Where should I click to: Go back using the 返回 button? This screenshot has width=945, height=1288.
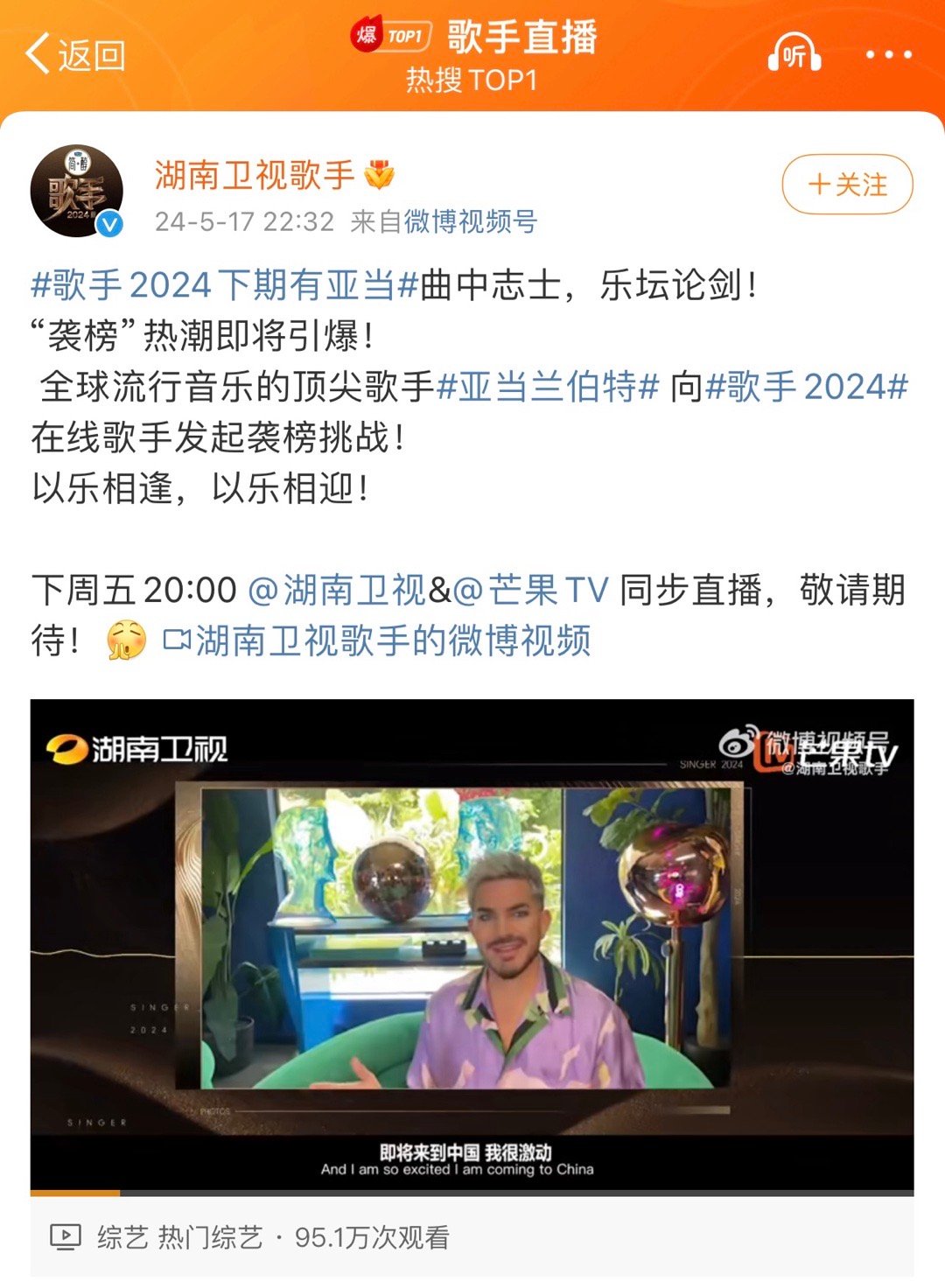[x=75, y=55]
